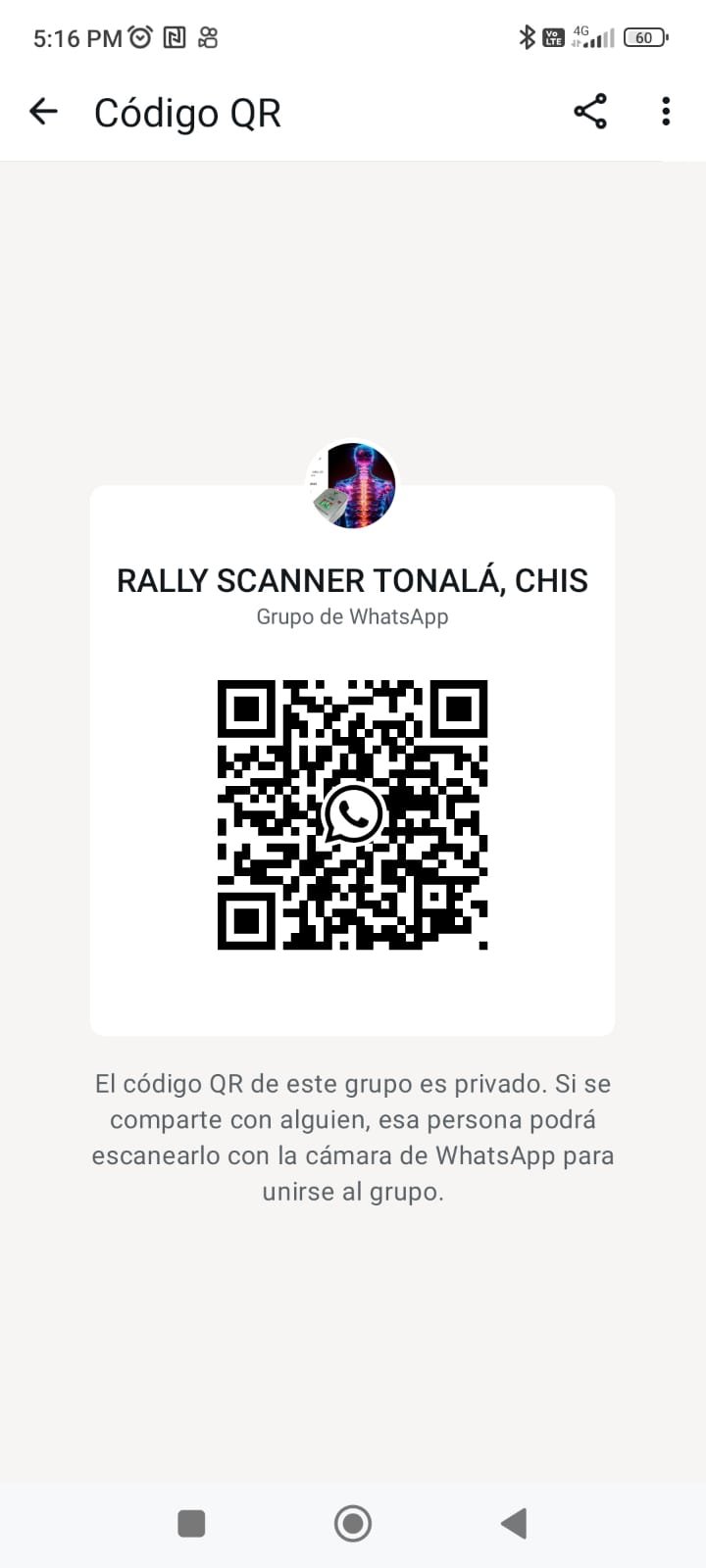Share the group QR code

pos(590,112)
